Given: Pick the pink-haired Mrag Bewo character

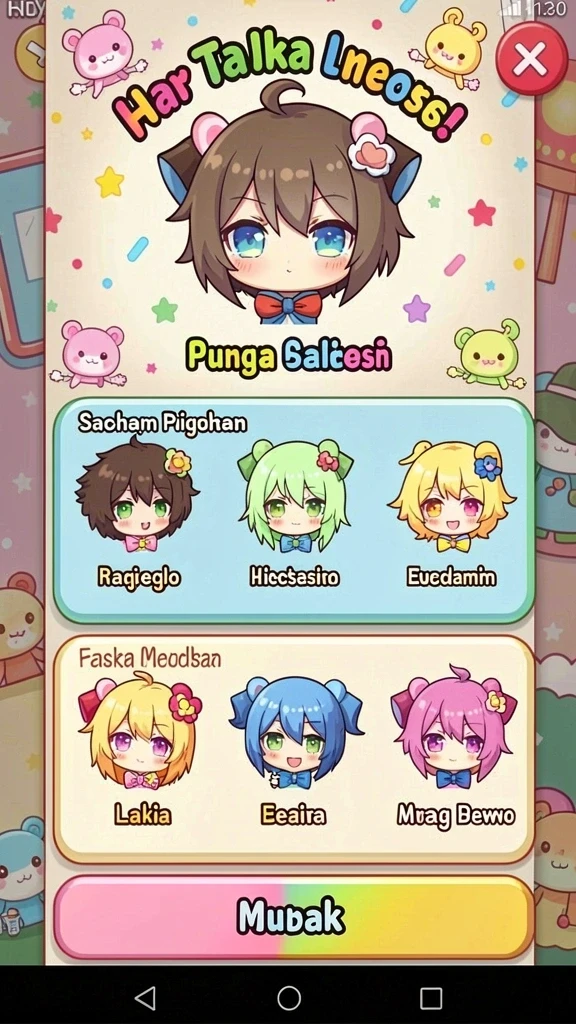Looking at the screenshot, I should pos(455,748).
